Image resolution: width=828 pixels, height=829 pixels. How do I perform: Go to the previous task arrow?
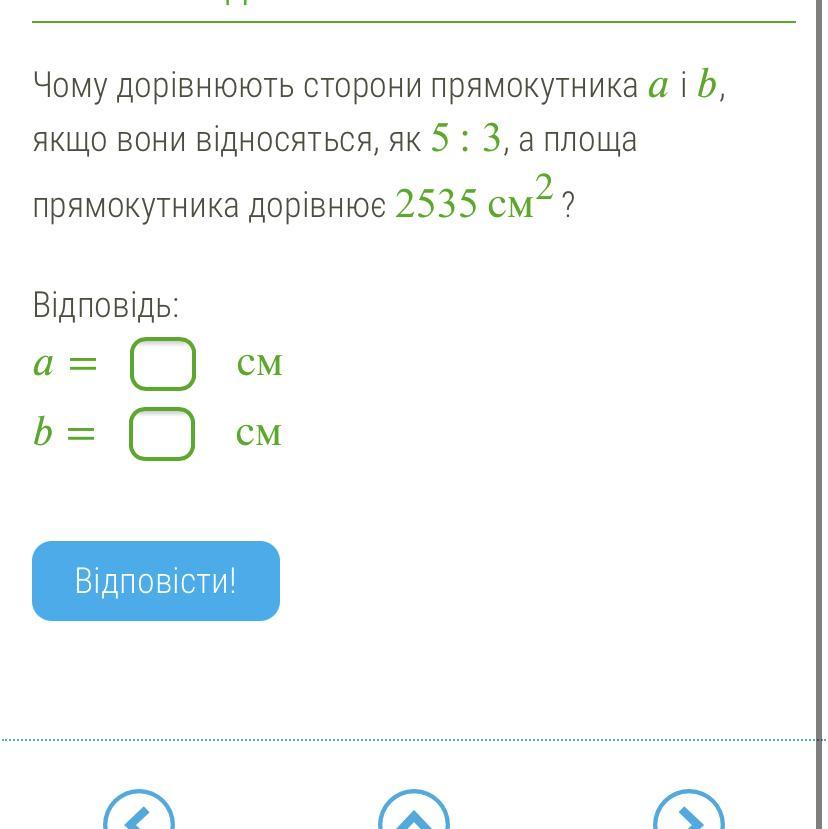(x=139, y=812)
